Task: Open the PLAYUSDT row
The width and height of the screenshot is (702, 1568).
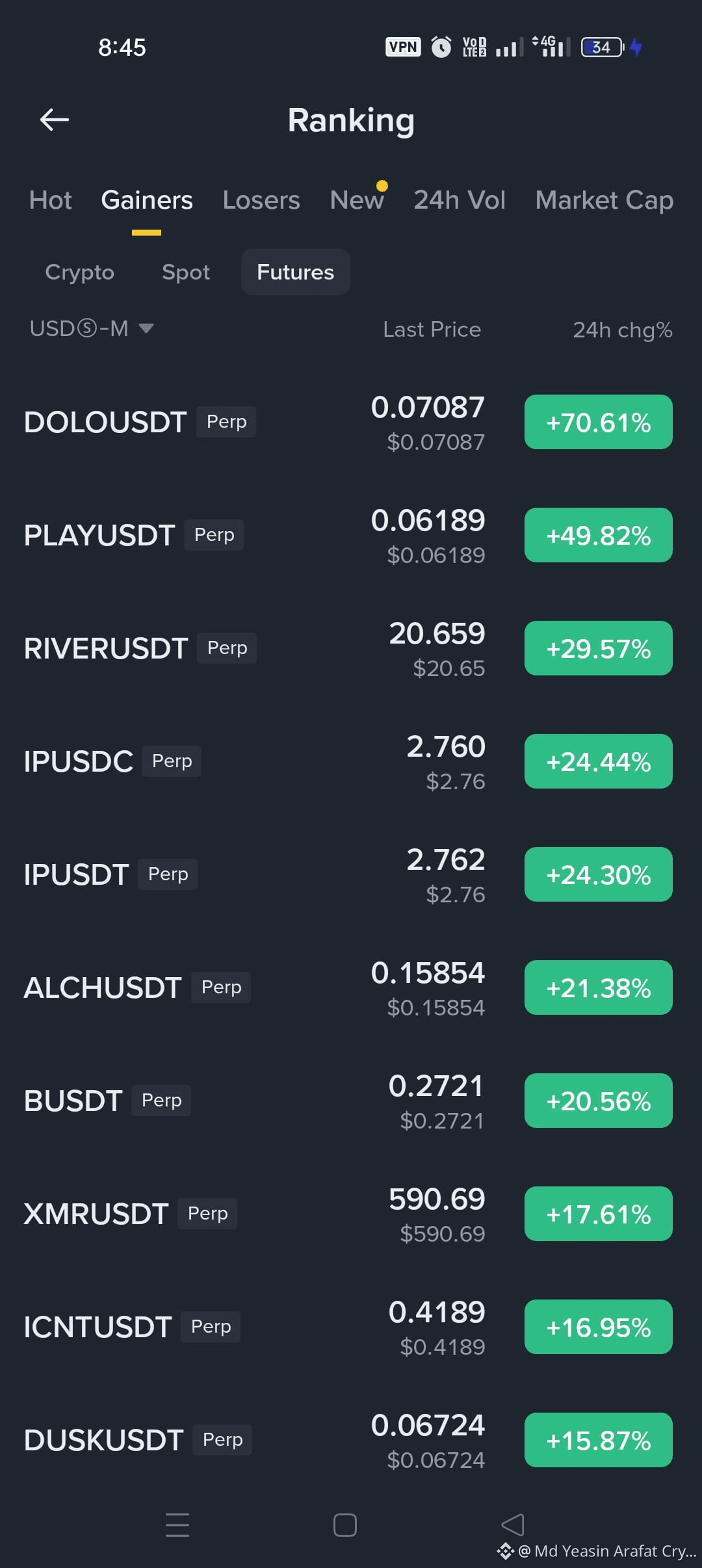Action: point(351,536)
